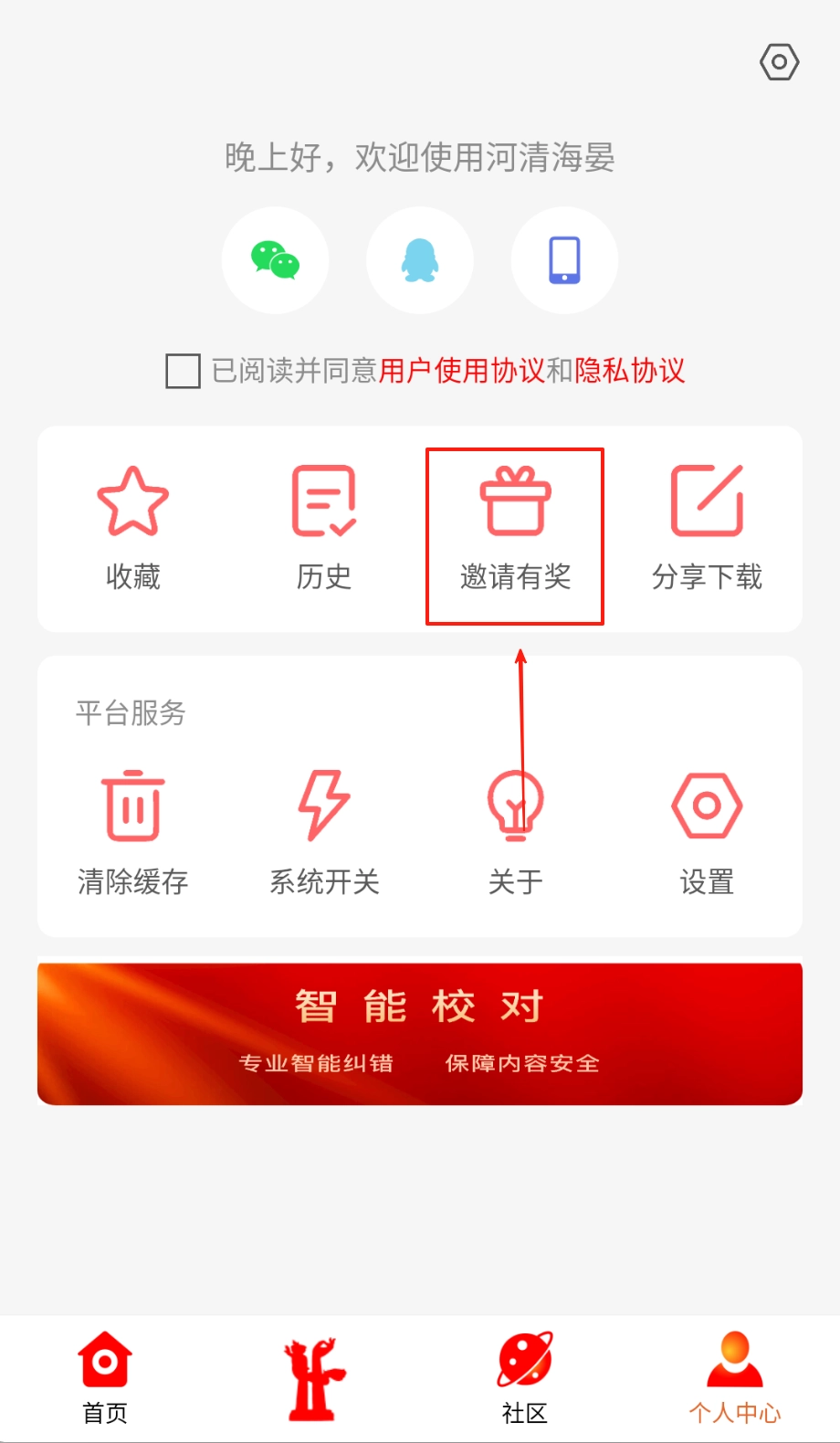Select 清除缓存 to clear cache
This screenshot has width=840, height=1443.
tap(133, 831)
